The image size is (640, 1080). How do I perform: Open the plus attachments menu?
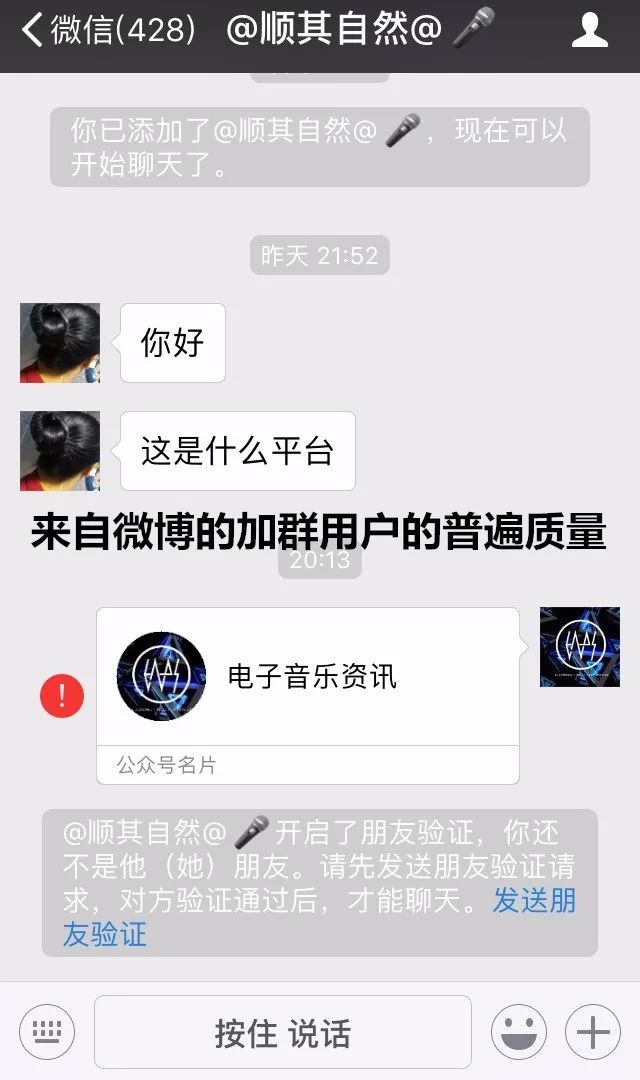click(x=593, y=1033)
